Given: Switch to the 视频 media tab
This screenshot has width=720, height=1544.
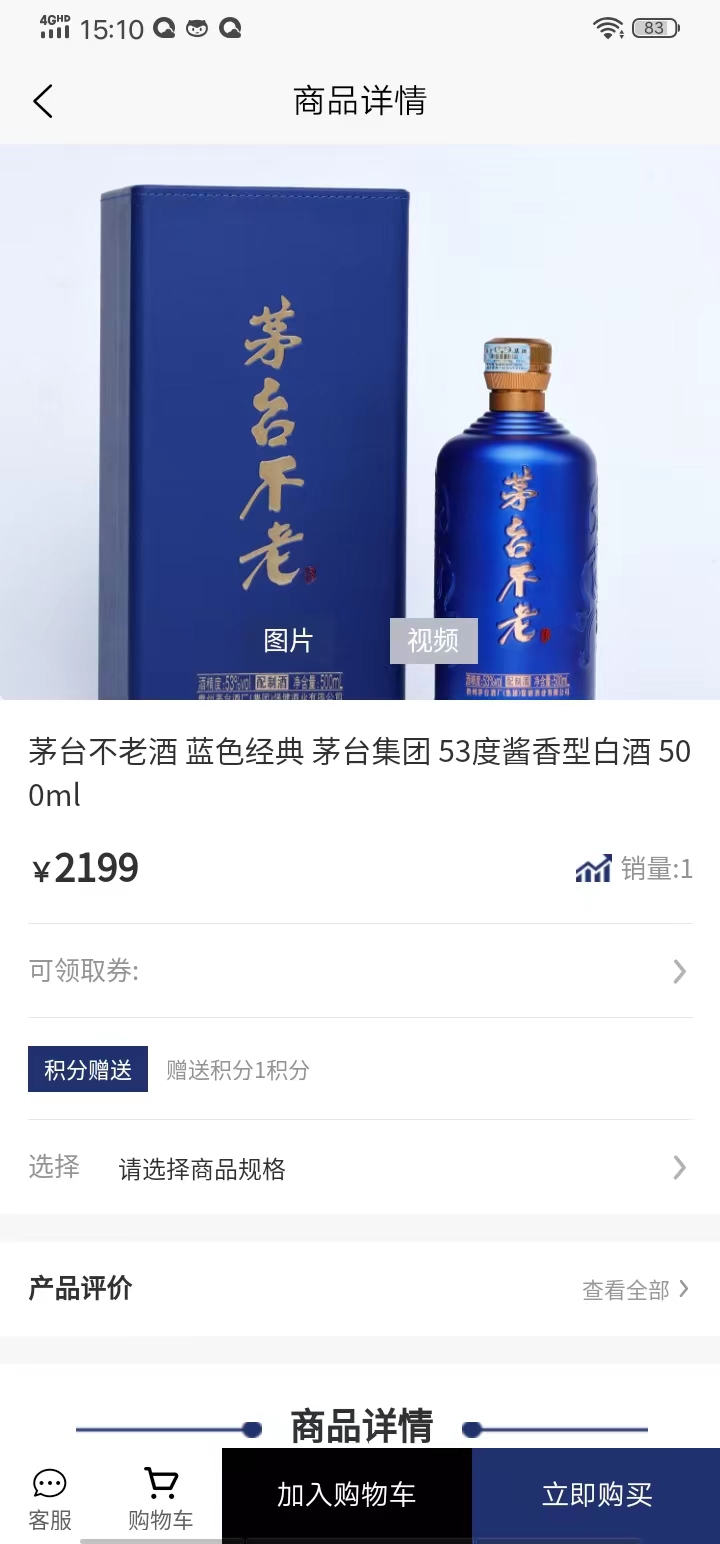Looking at the screenshot, I should [x=433, y=640].
